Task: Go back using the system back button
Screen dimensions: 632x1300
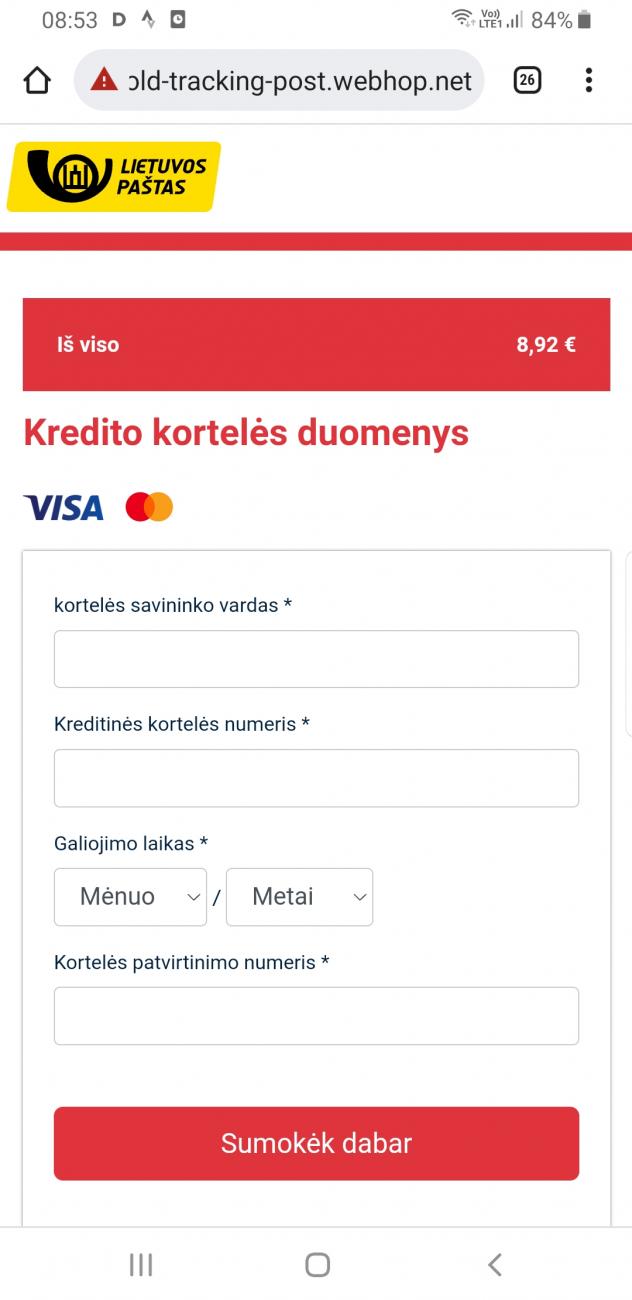Action: 494,1265
